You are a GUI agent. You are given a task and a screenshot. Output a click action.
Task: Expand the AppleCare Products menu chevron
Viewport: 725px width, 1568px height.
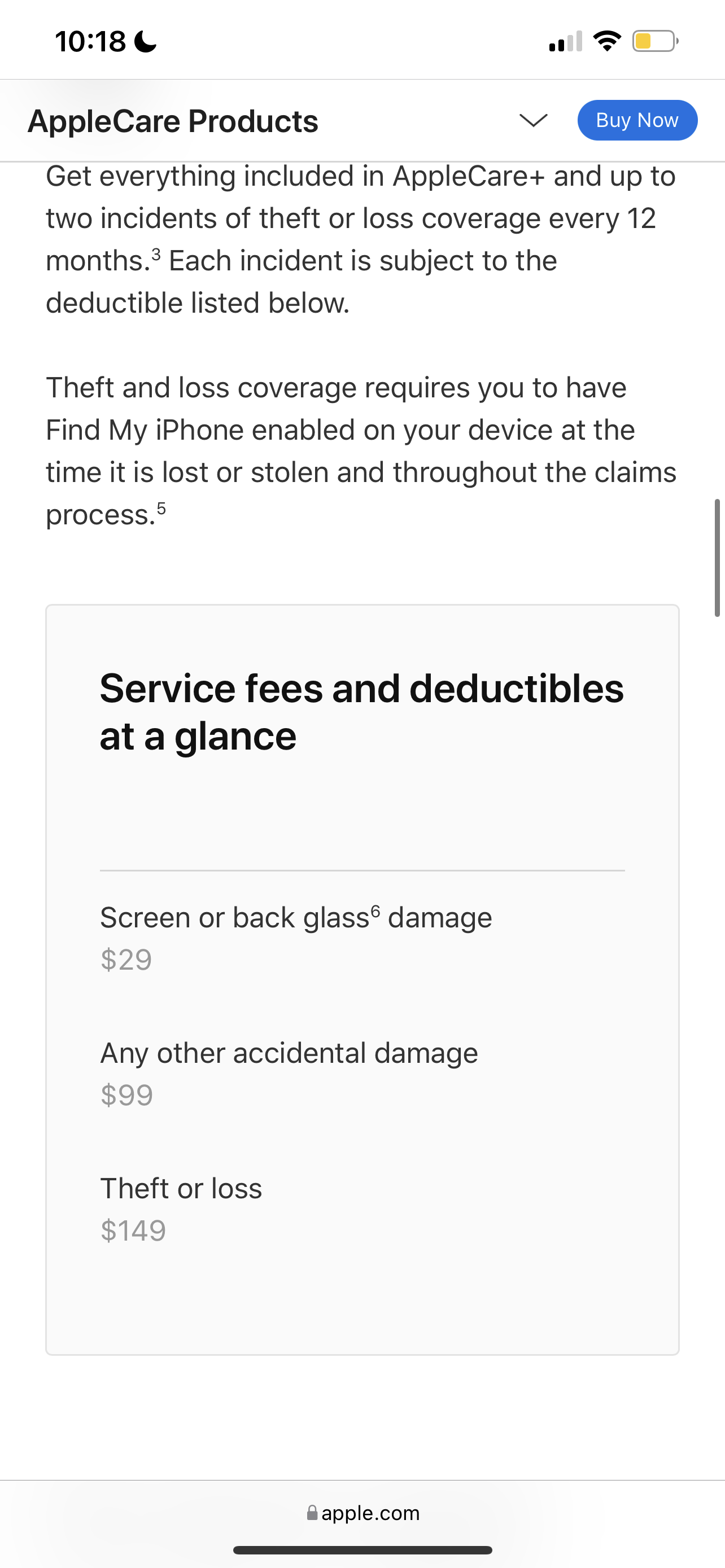[x=533, y=120]
